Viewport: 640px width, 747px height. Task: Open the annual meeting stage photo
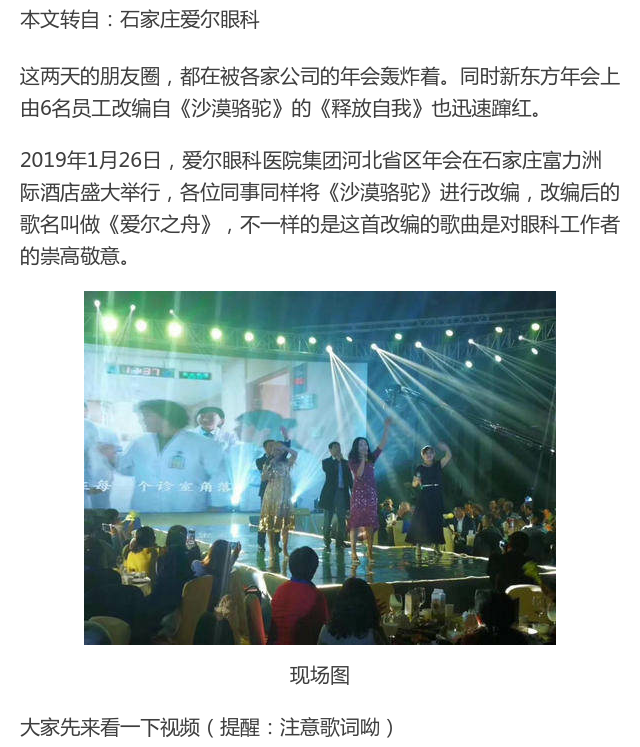pyautogui.click(x=320, y=468)
